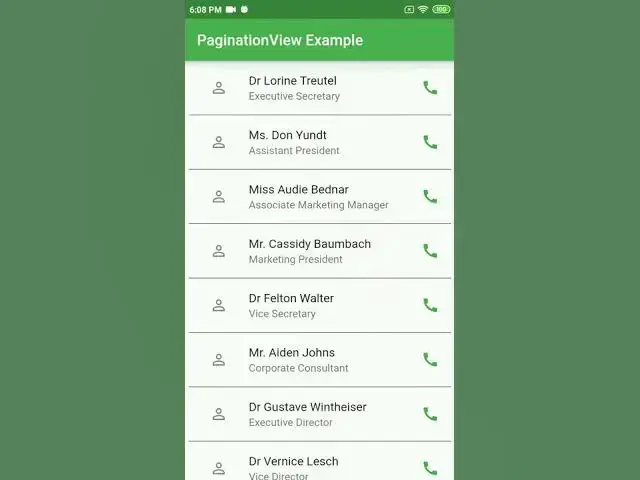
Task: Tap phone icon for Ms. Don Yundt
Action: pyautogui.click(x=430, y=142)
